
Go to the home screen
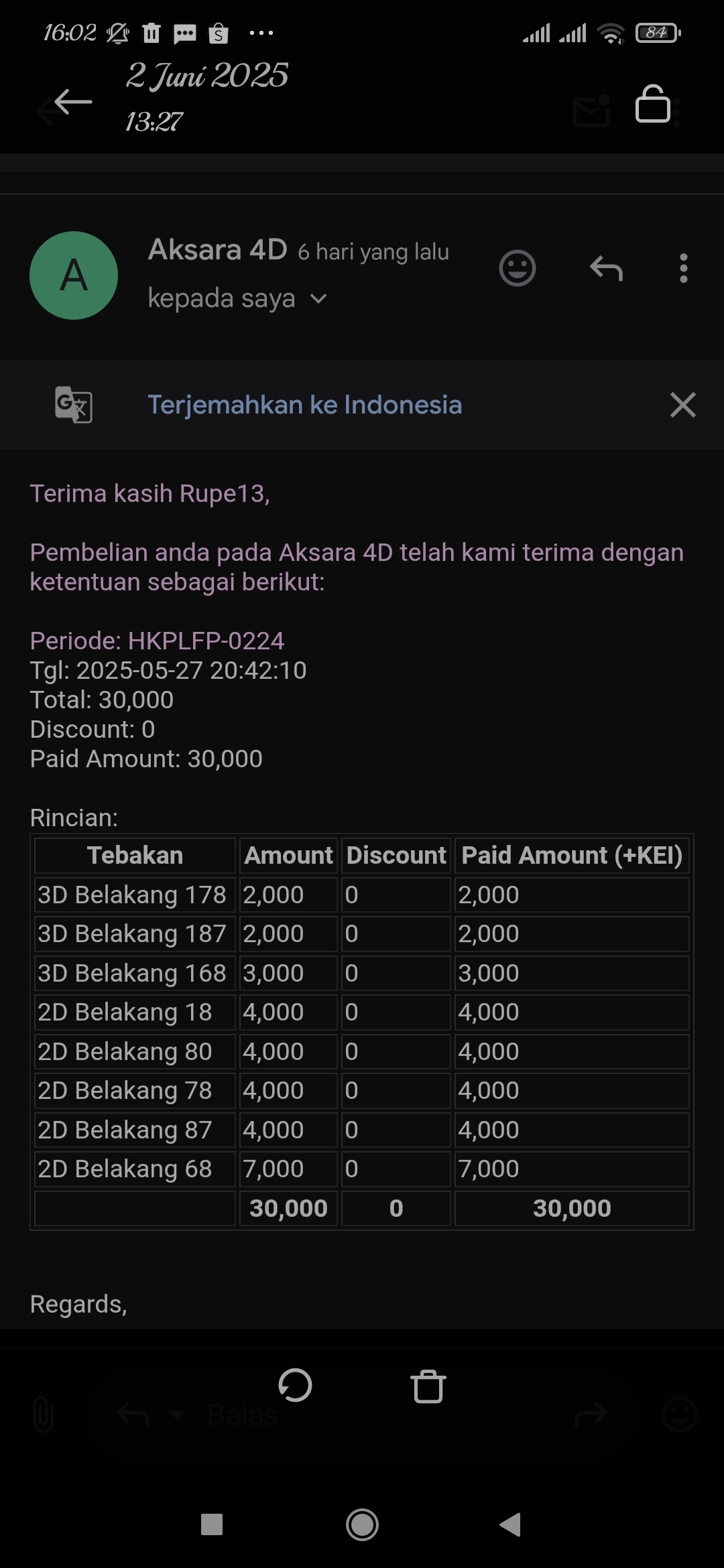(x=362, y=1524)
